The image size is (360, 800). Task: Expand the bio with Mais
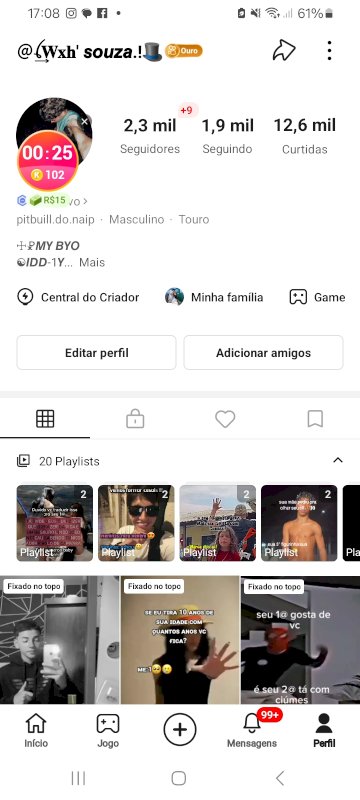click(x=92, y=263)
